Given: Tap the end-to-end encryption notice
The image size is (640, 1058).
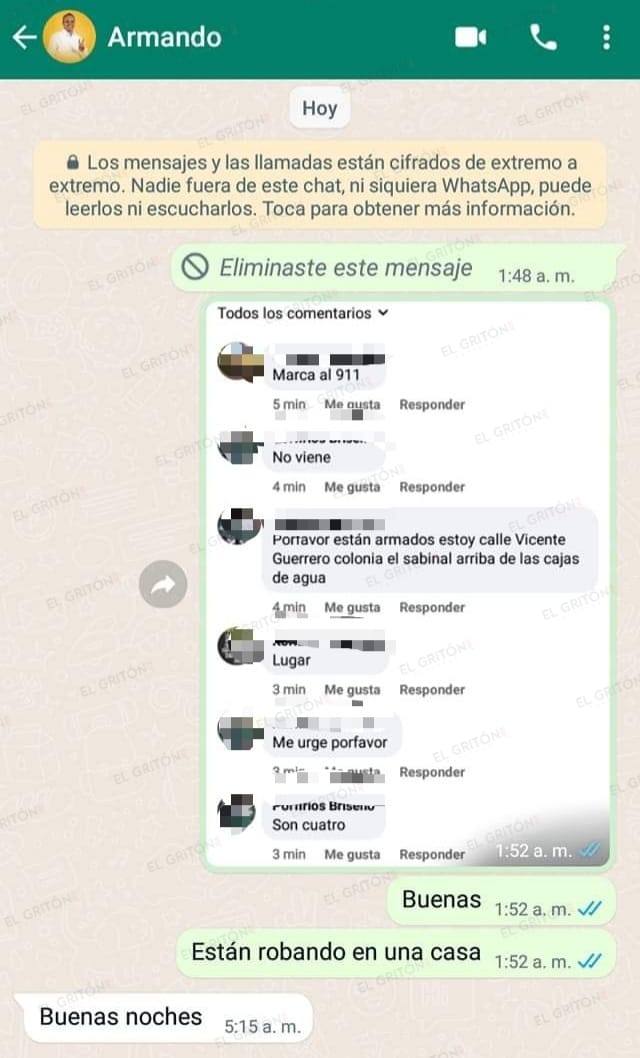Looking at the screenshot, I should [x=320, y=185].
